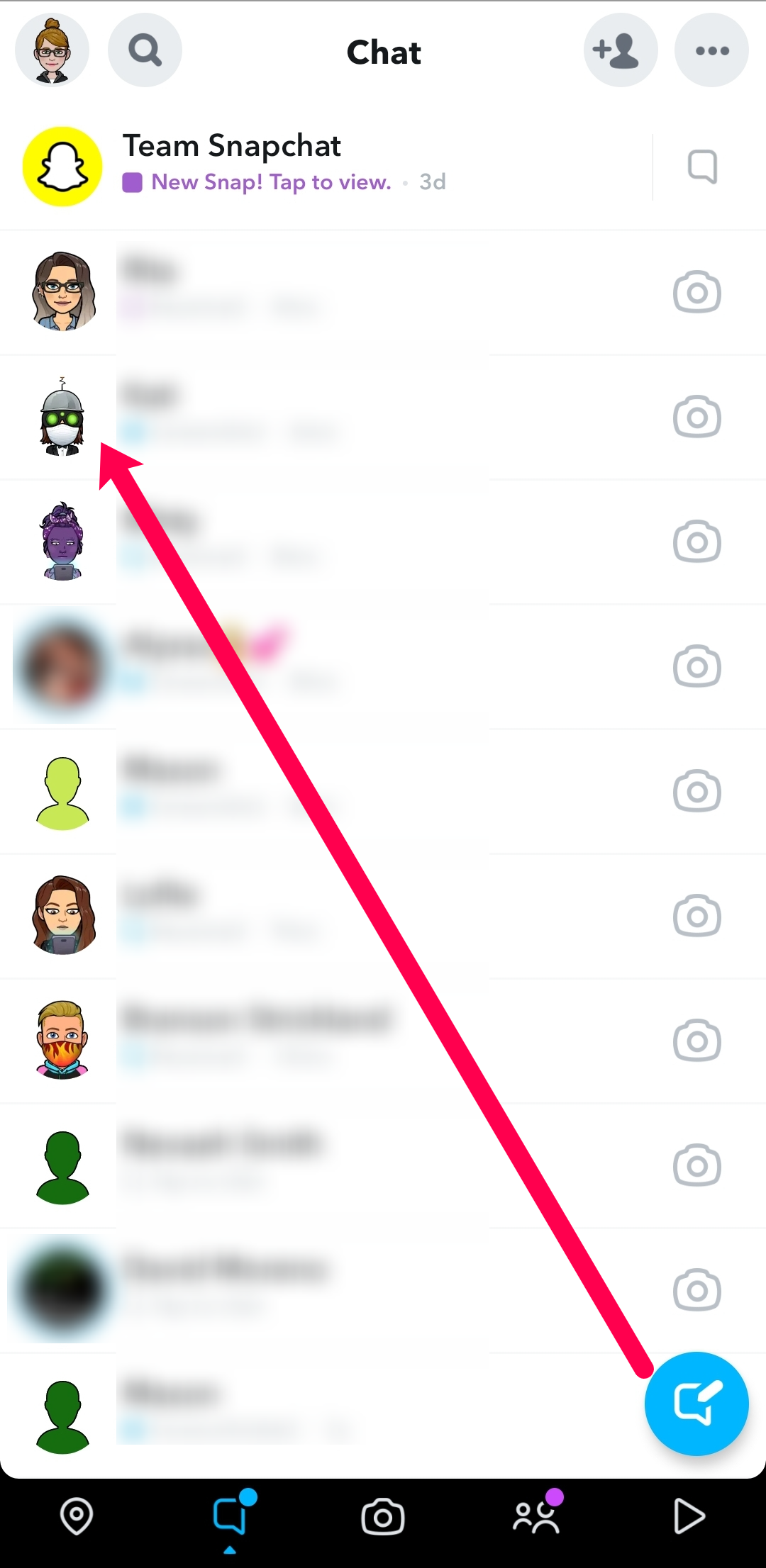
Task: Go to the Camera tab
Action: click(383, 1517)
